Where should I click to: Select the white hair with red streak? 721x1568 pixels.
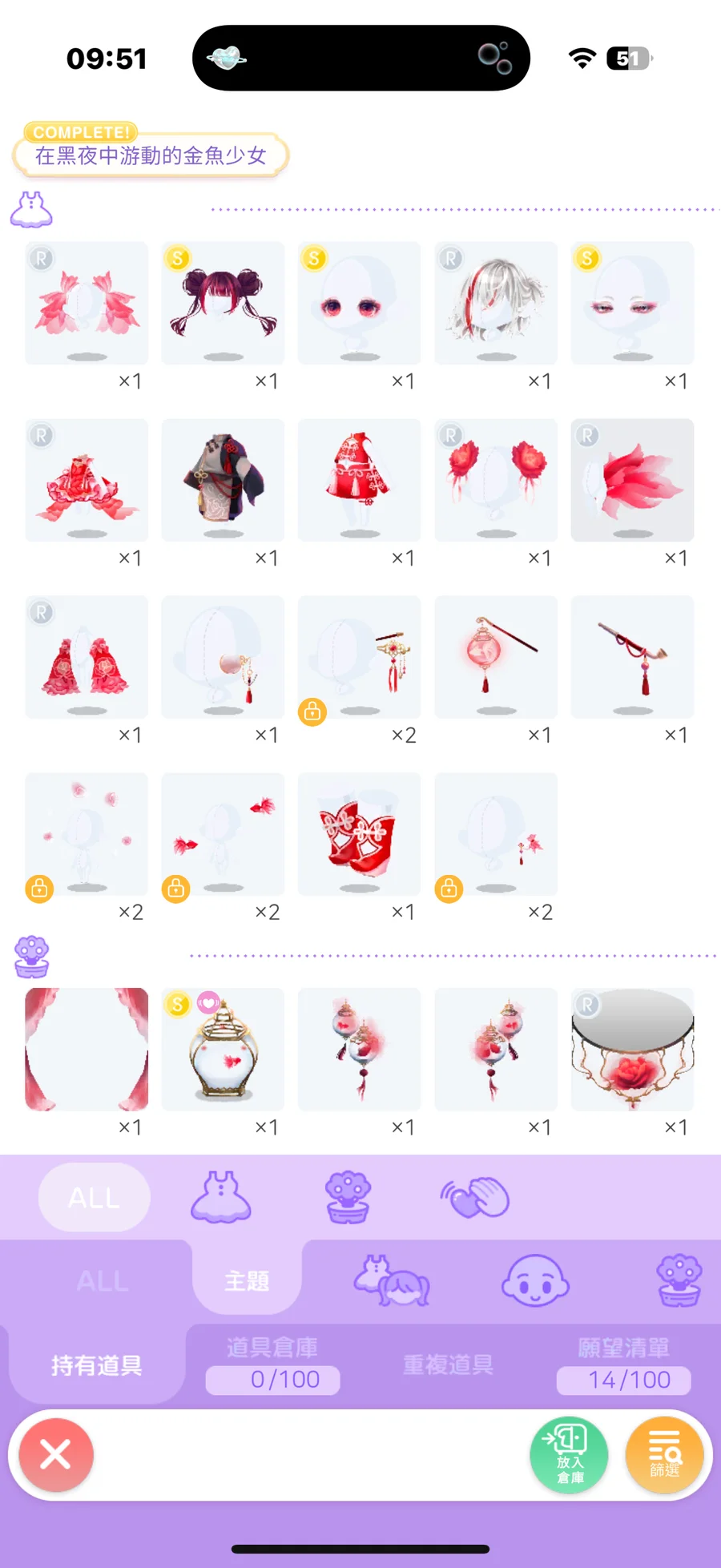496,303
